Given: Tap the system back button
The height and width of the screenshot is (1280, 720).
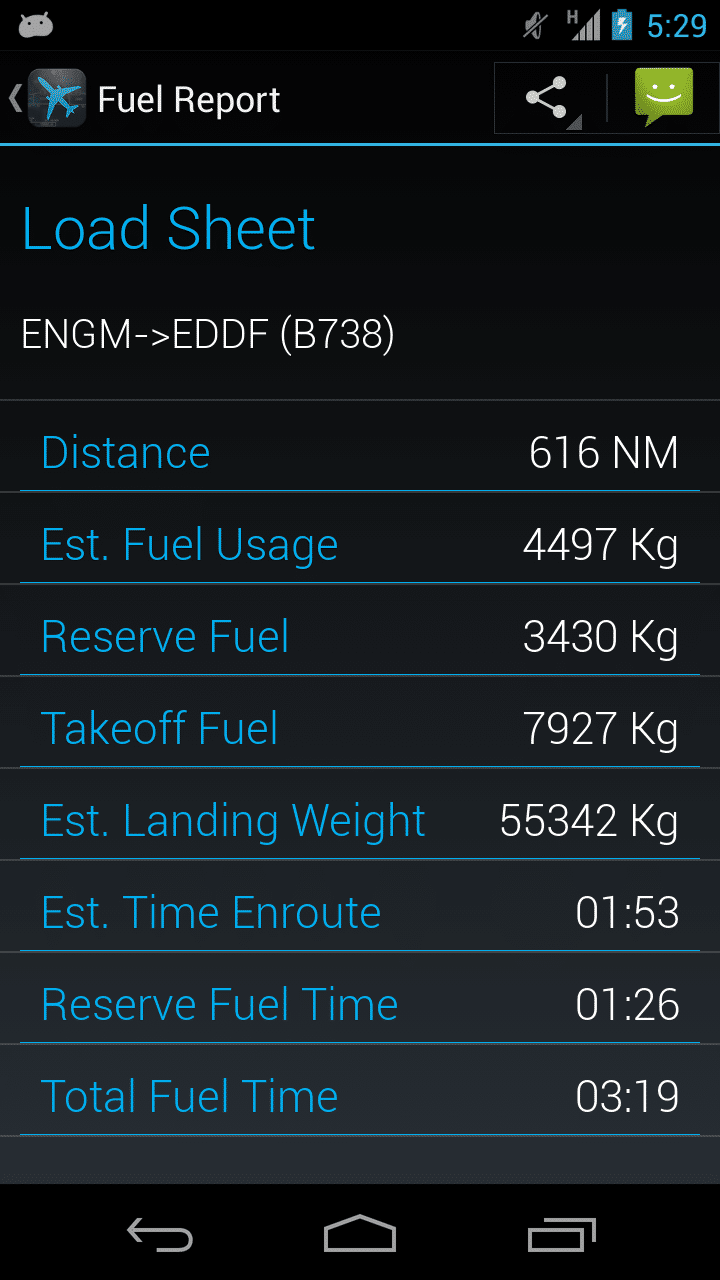Looking at the screenshot, I should pos(160,1235).
